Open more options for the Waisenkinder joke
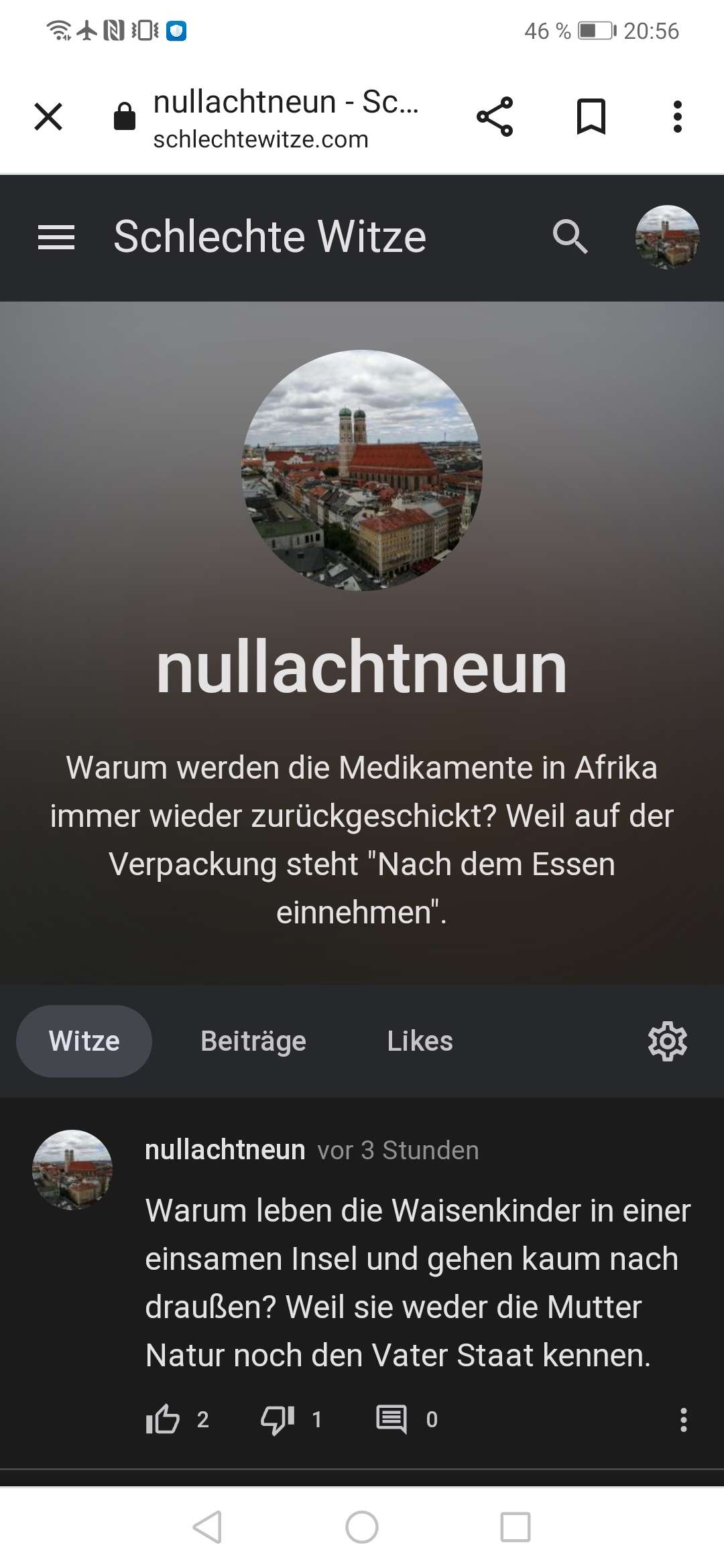Viewport: 724px width, 1568px height. 683,1419
